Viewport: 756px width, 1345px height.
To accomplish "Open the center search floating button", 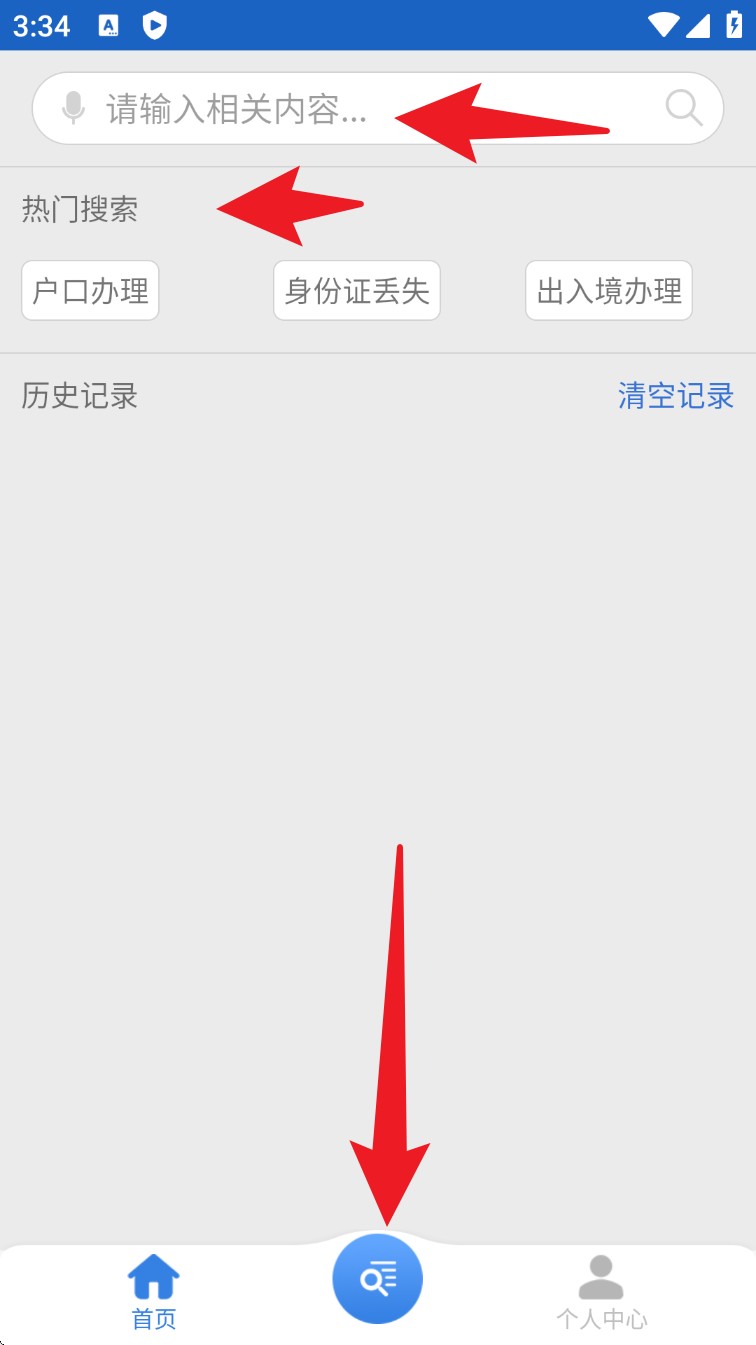I will (378, 1278).
